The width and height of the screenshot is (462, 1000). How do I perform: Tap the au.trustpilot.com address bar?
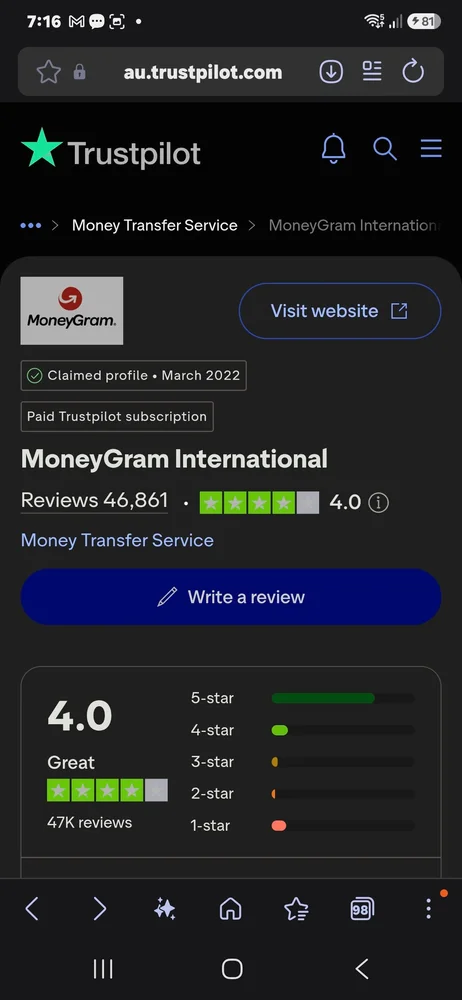click(x=203, y=72)
